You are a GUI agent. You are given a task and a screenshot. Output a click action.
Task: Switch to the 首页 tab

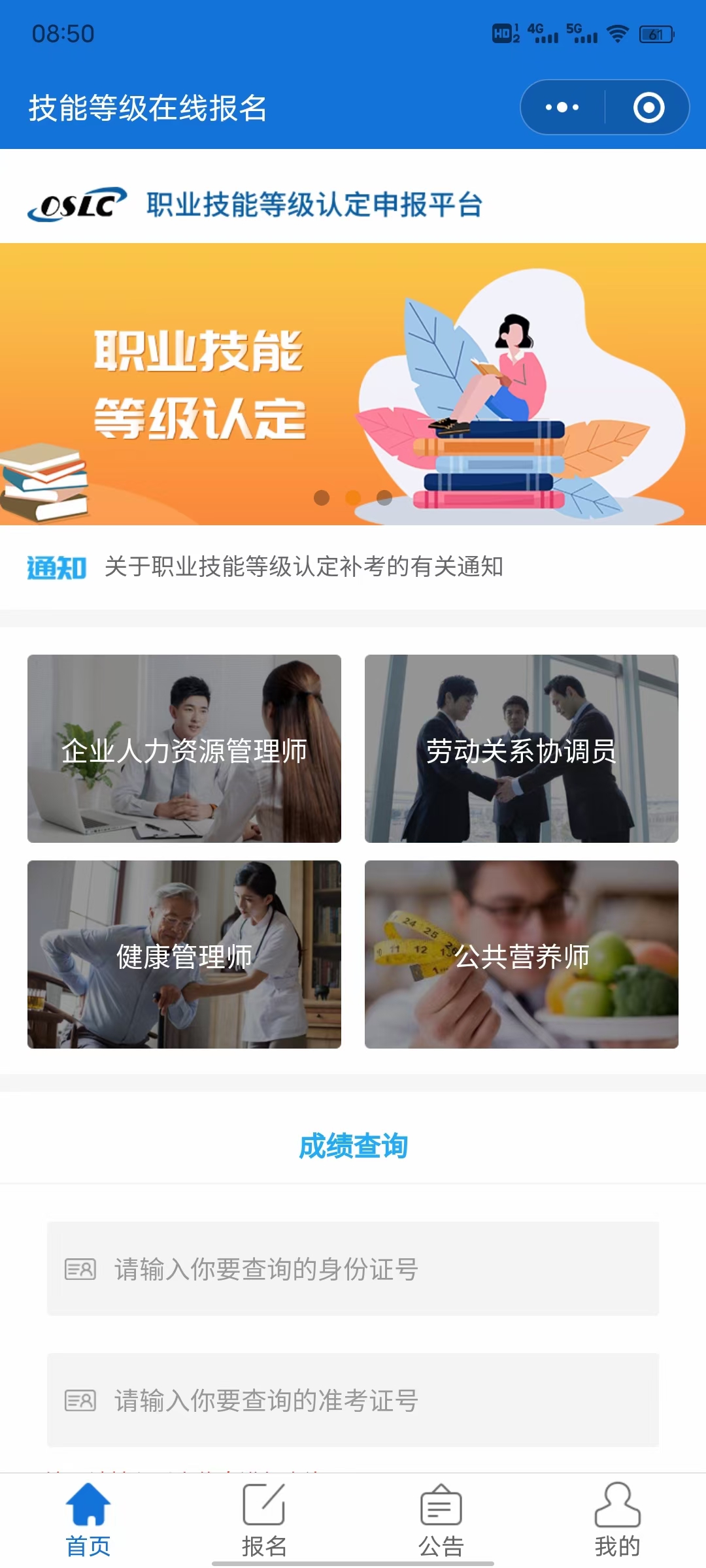pyautogui.click(x=88, y=1520)
